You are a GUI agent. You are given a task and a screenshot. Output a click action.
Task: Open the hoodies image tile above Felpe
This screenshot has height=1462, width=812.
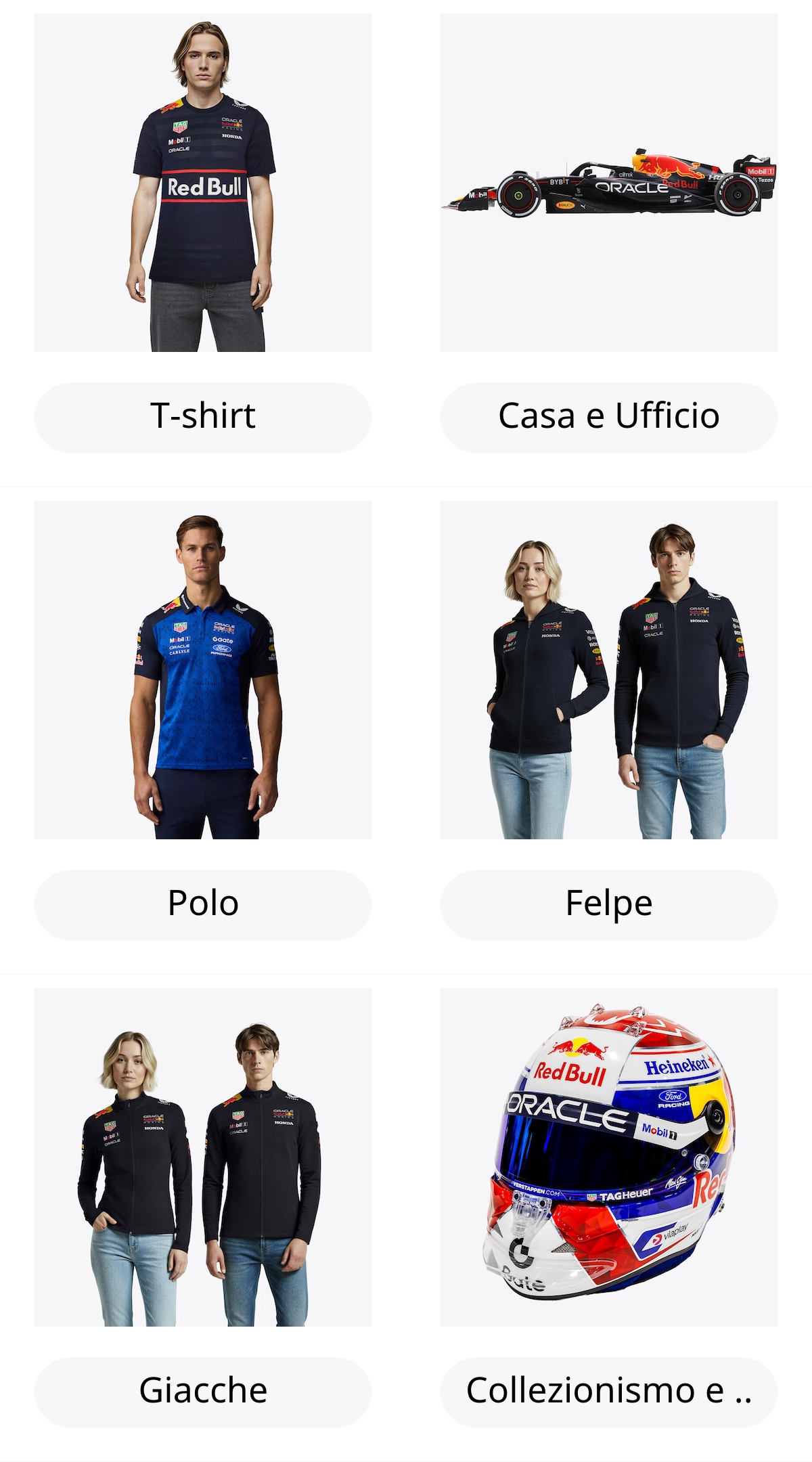tap(609, 670)
